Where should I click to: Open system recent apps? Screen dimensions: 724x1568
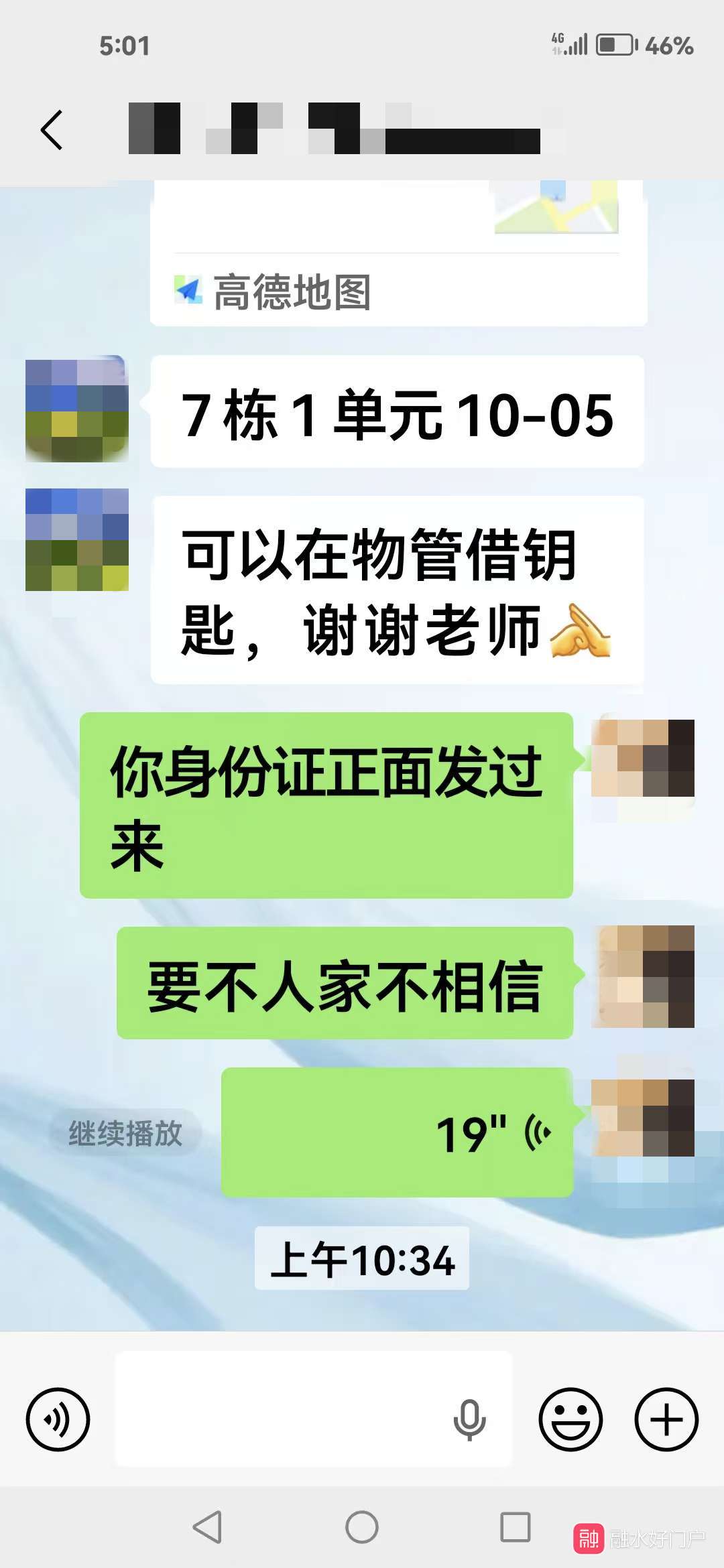tap(516, 1528)
